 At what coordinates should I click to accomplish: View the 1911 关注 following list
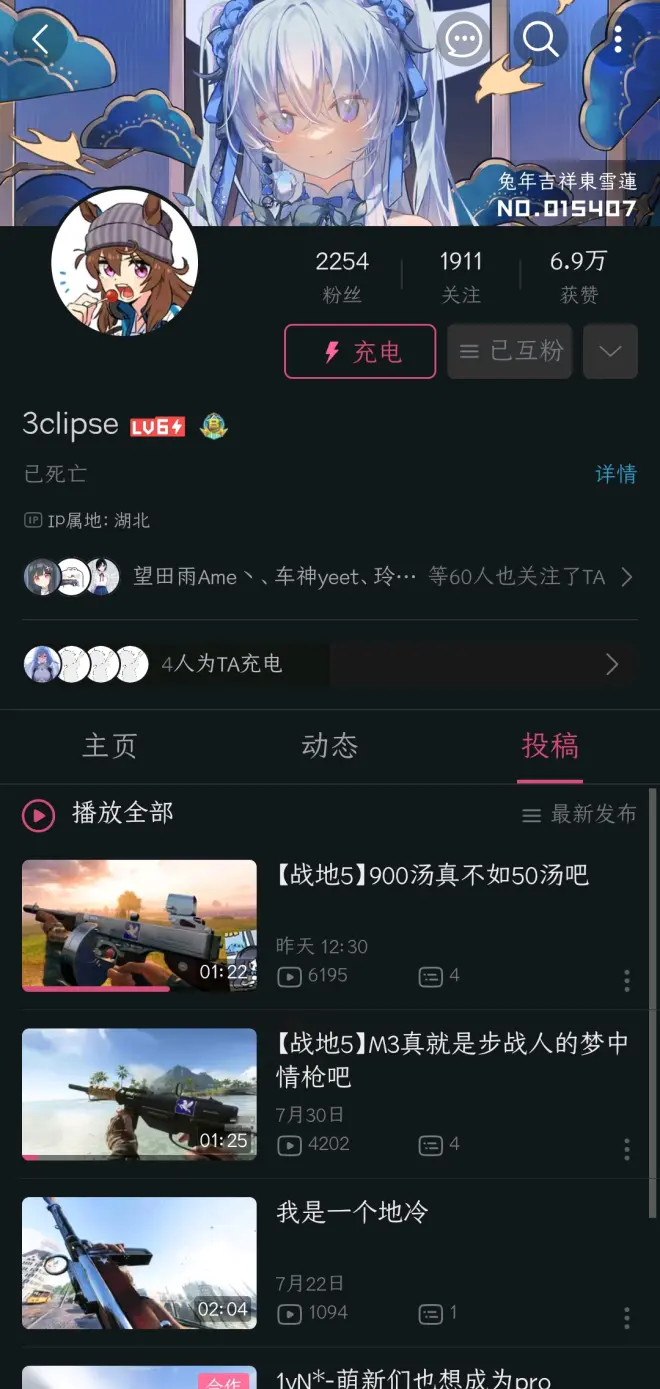point(461,276)
